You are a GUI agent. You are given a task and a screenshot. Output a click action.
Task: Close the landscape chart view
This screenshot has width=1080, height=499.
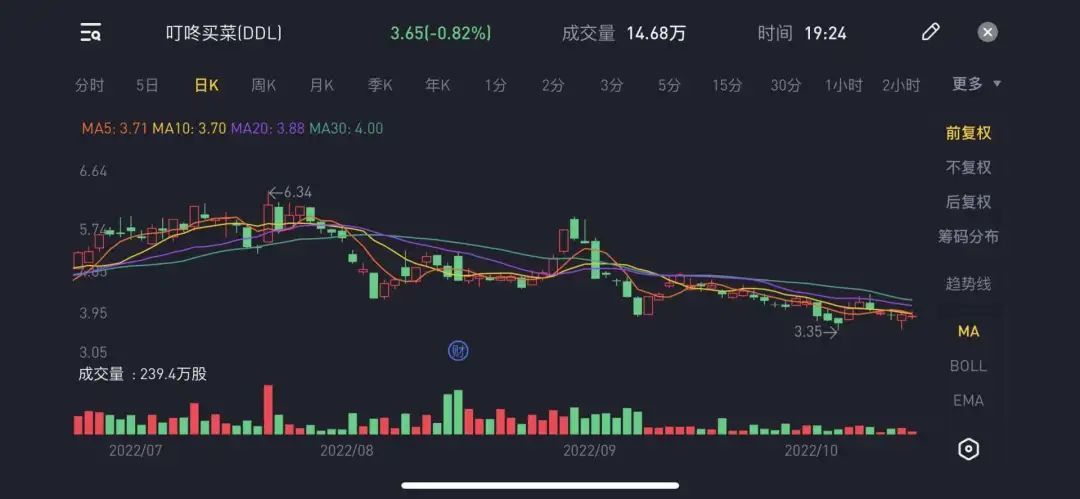[x=987, y=32]
